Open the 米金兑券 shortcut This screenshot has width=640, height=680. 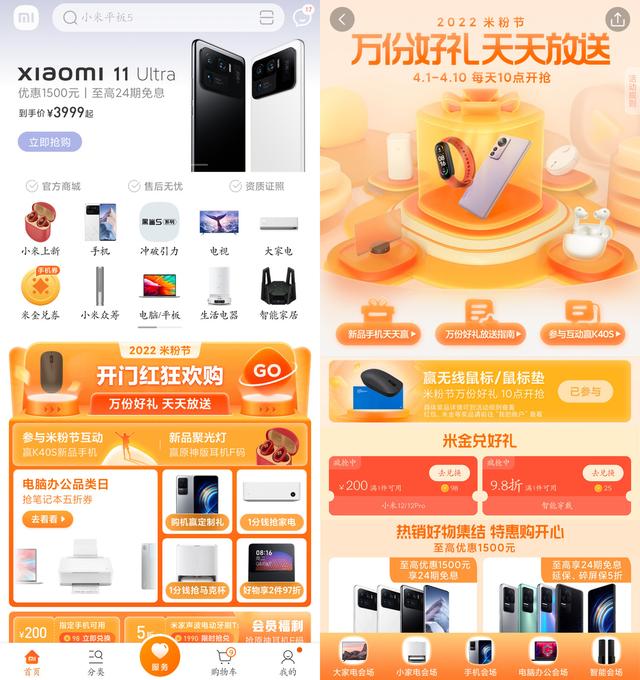click(41, 293)
